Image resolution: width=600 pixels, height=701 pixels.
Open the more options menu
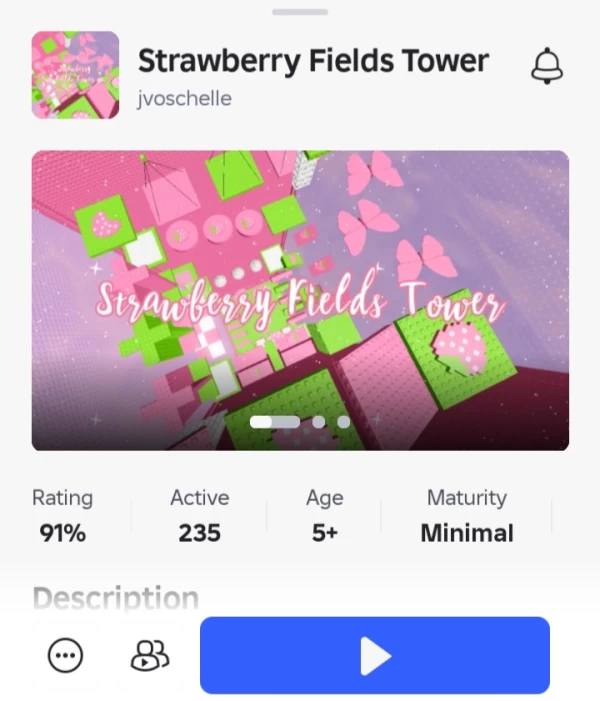pyautogui.click(x=66, y=656)
